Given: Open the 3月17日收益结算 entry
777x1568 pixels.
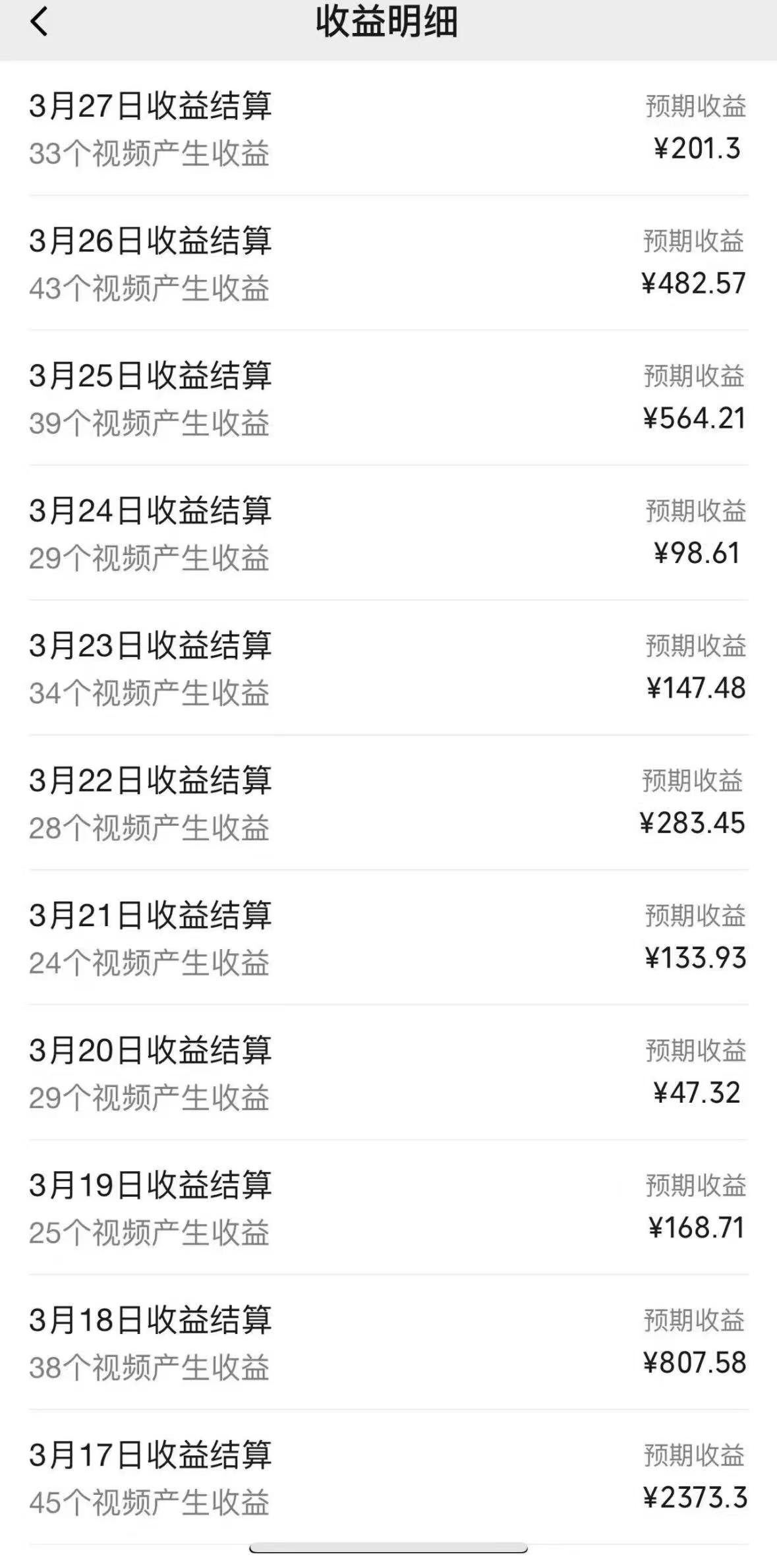Looking at the screenshot, I should pyautogui.click(x=388, y=1478).
